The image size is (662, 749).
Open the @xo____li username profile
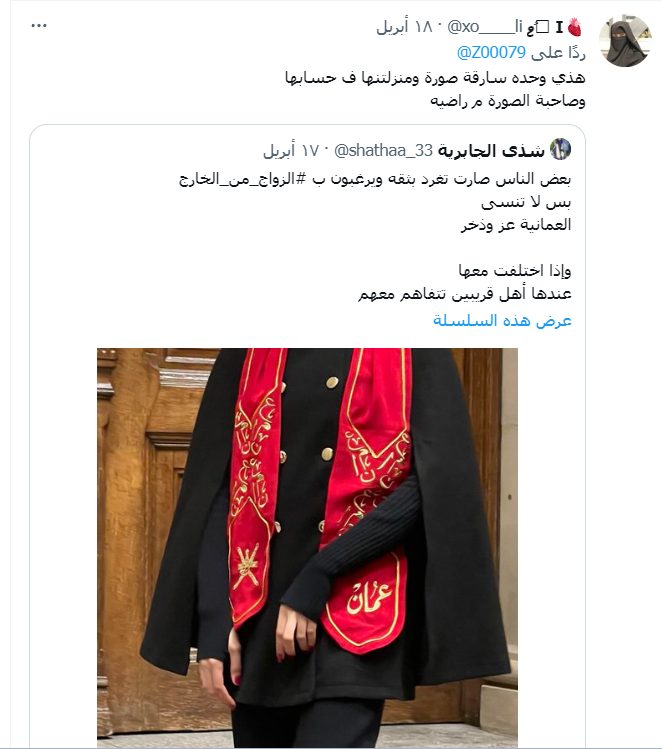tap(487, 27)
